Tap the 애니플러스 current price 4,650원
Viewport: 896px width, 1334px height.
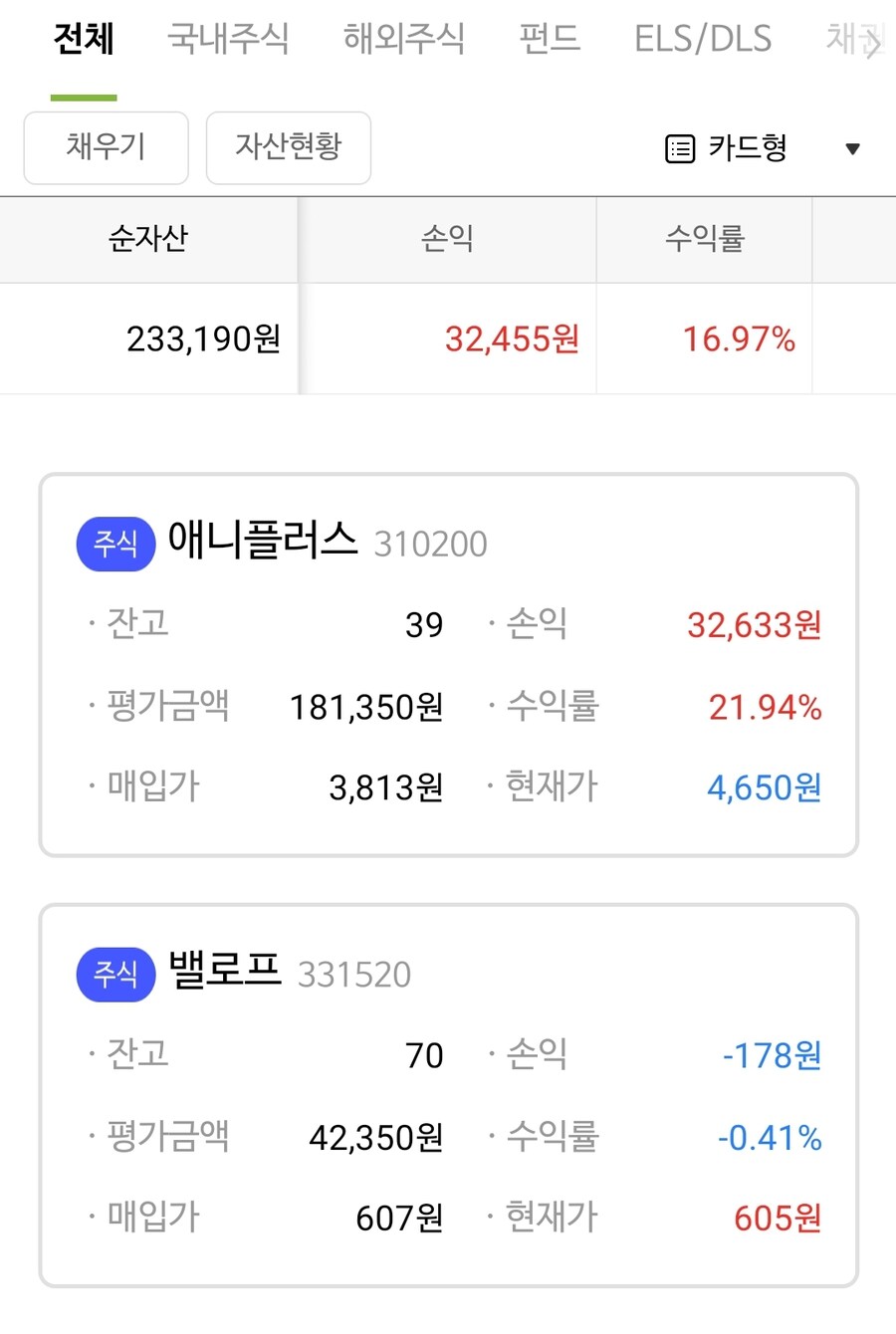pyautogui.click(x=762, y=786)
